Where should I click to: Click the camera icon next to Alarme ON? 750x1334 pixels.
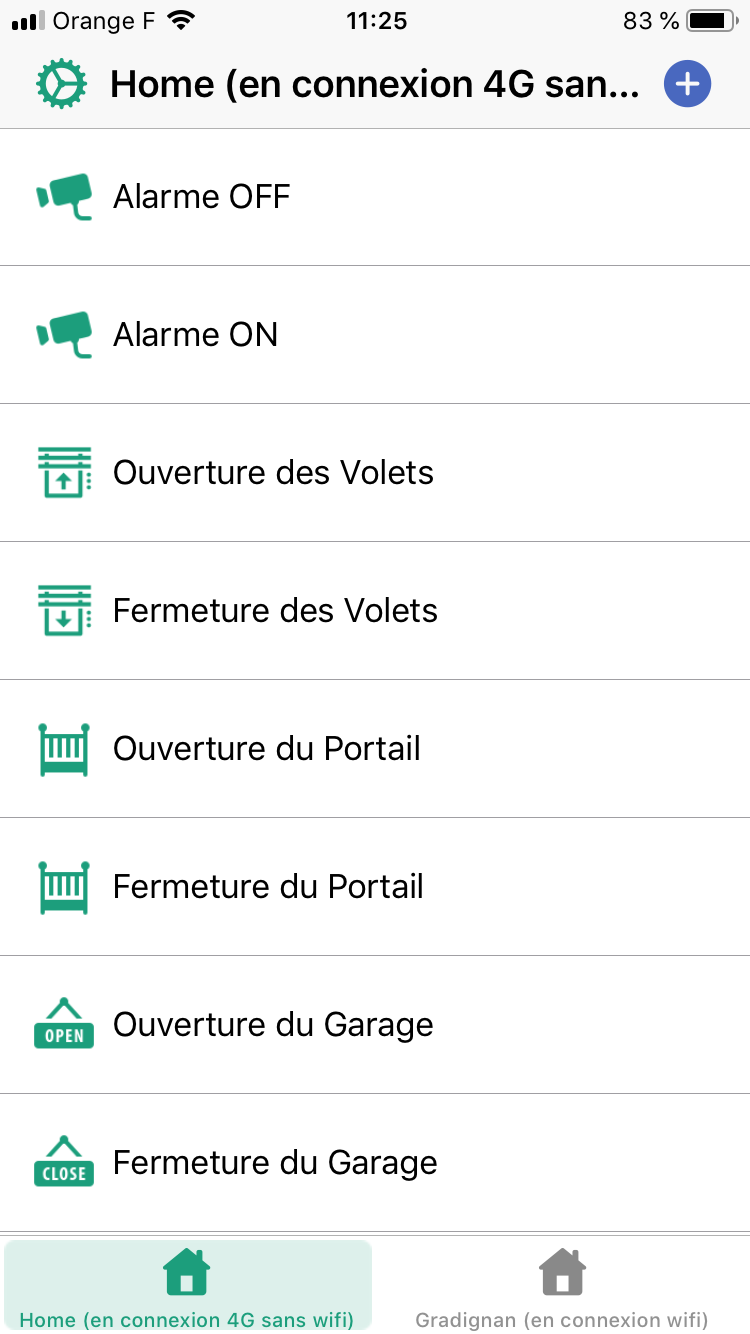coord(63,334)
